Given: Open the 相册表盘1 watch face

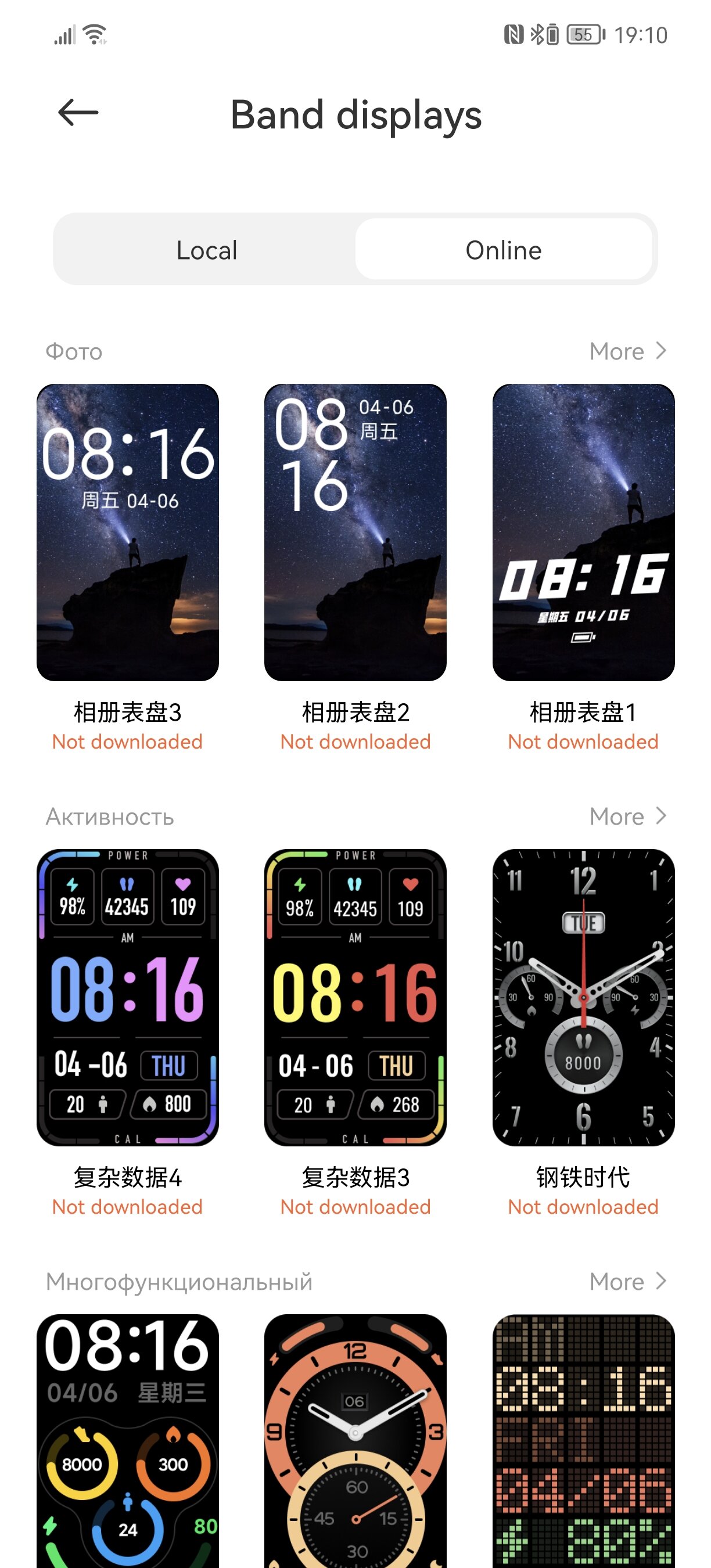Looking at the screenshot, I should (x=583, y=532).
